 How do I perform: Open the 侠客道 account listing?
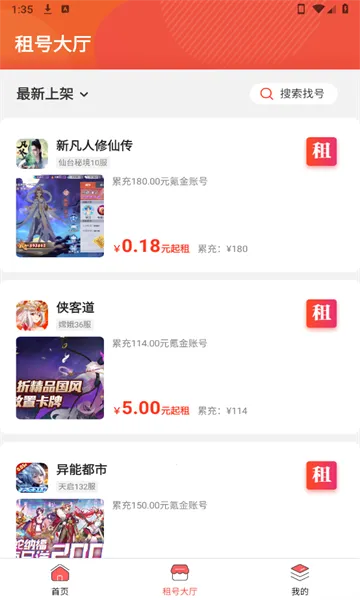[180, 357]
